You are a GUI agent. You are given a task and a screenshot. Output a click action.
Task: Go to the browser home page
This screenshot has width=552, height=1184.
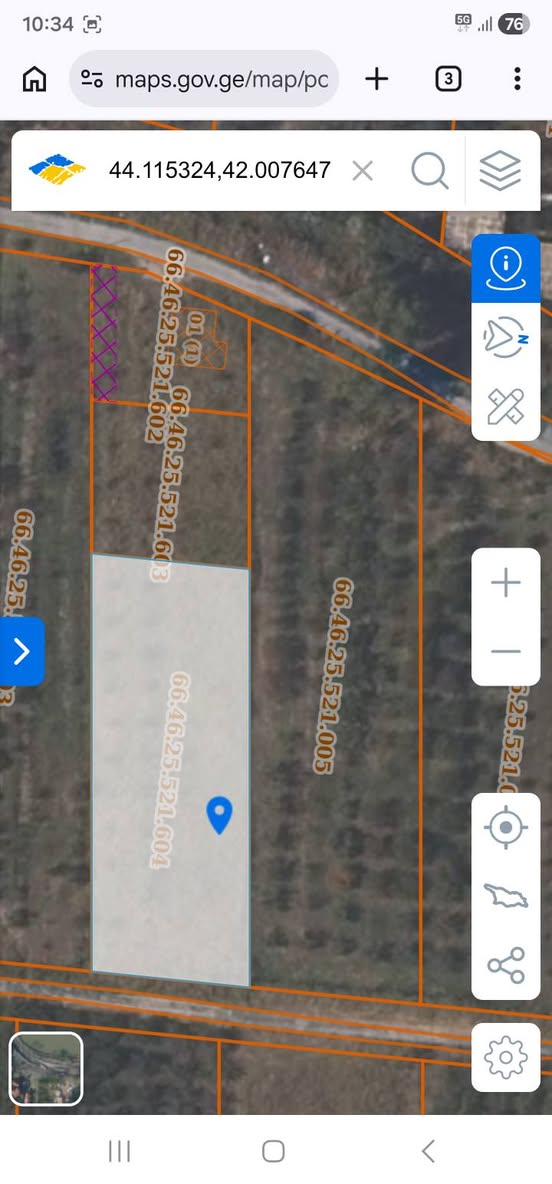34,79
